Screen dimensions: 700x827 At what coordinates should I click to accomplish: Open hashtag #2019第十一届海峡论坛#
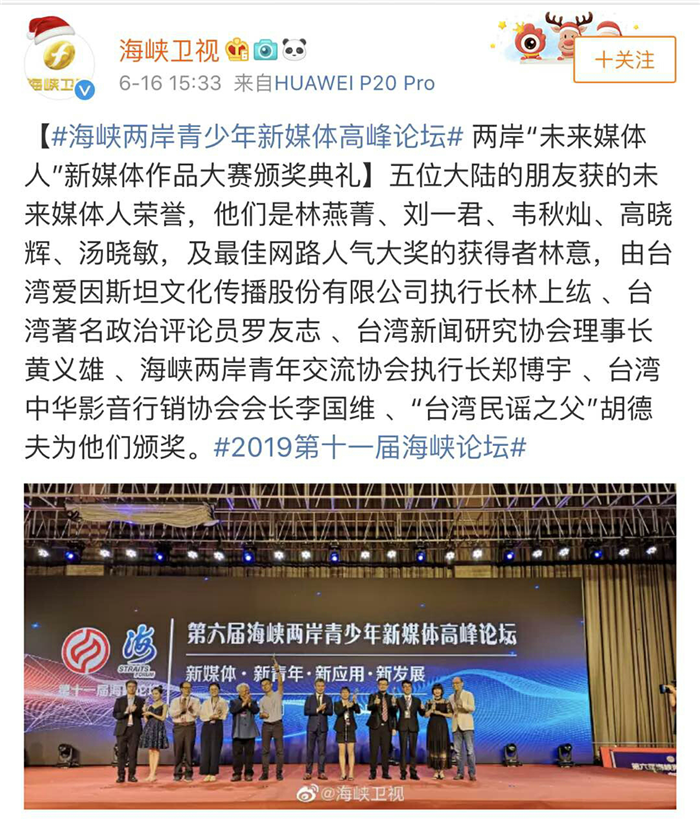pos(370,447)
